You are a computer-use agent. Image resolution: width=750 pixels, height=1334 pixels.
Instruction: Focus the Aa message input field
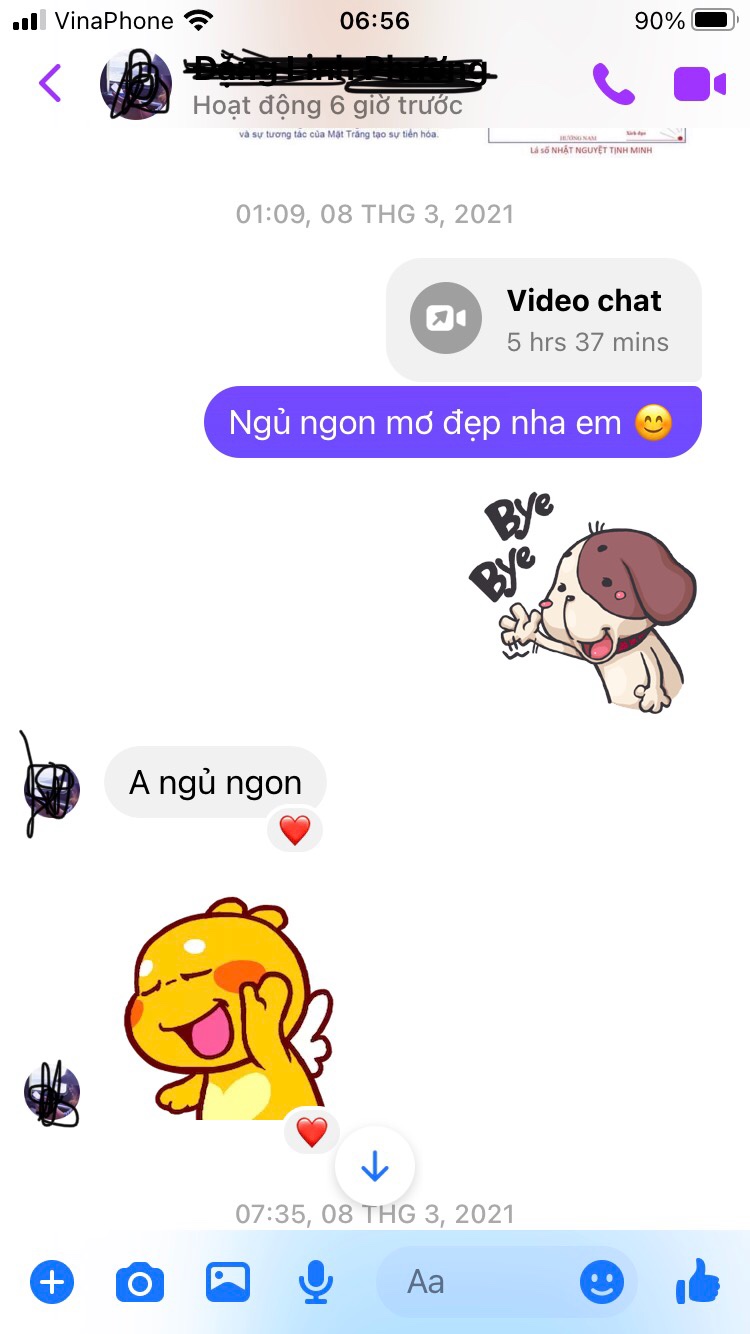click(x=480, y=1282)
